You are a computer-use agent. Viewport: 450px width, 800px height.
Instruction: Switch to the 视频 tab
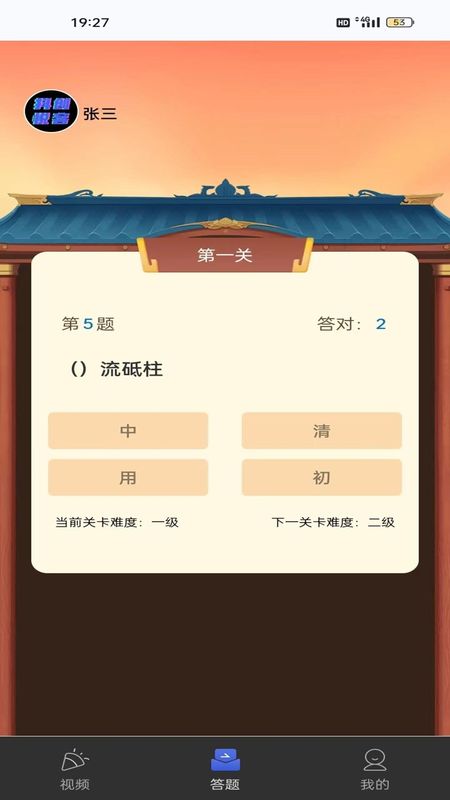tap(75, 769)
